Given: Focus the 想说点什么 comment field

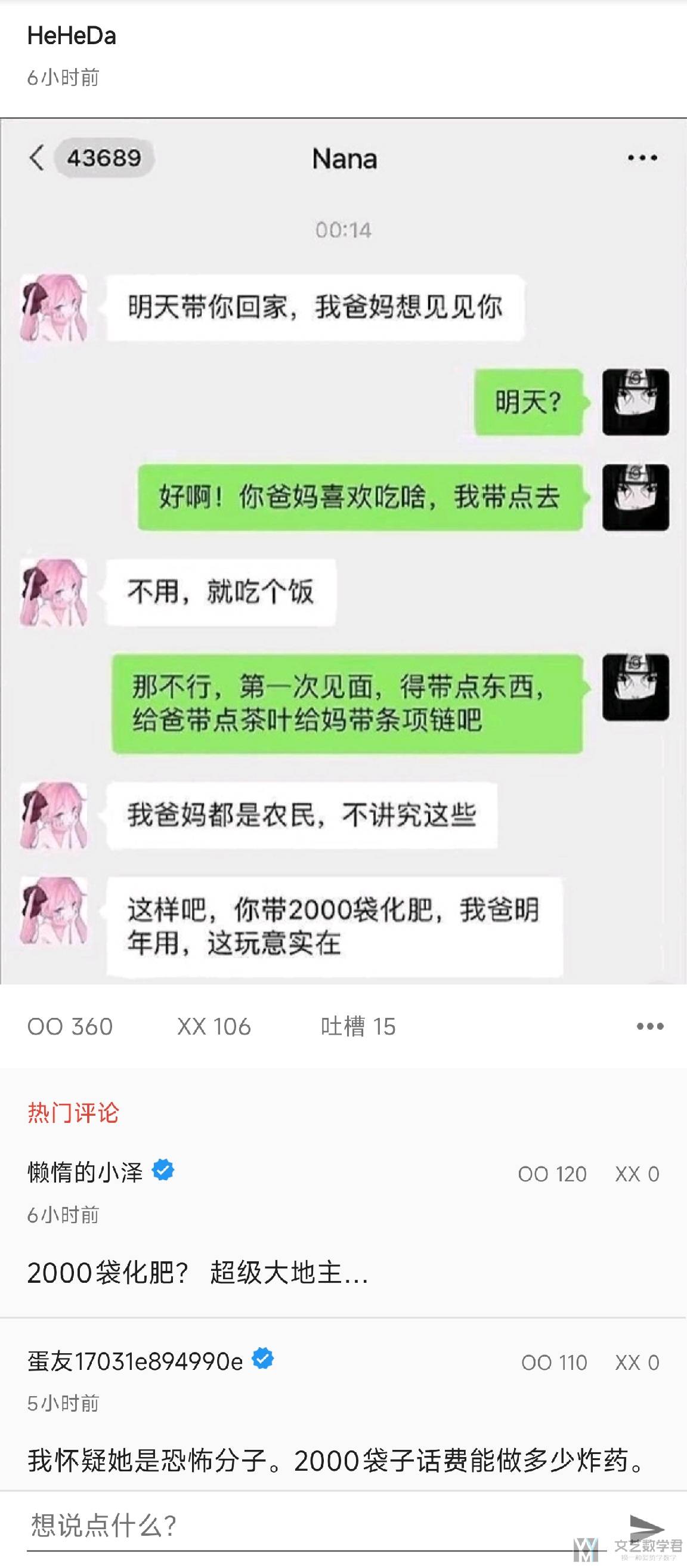Looking at the screenshot, I should [317, 1526].
